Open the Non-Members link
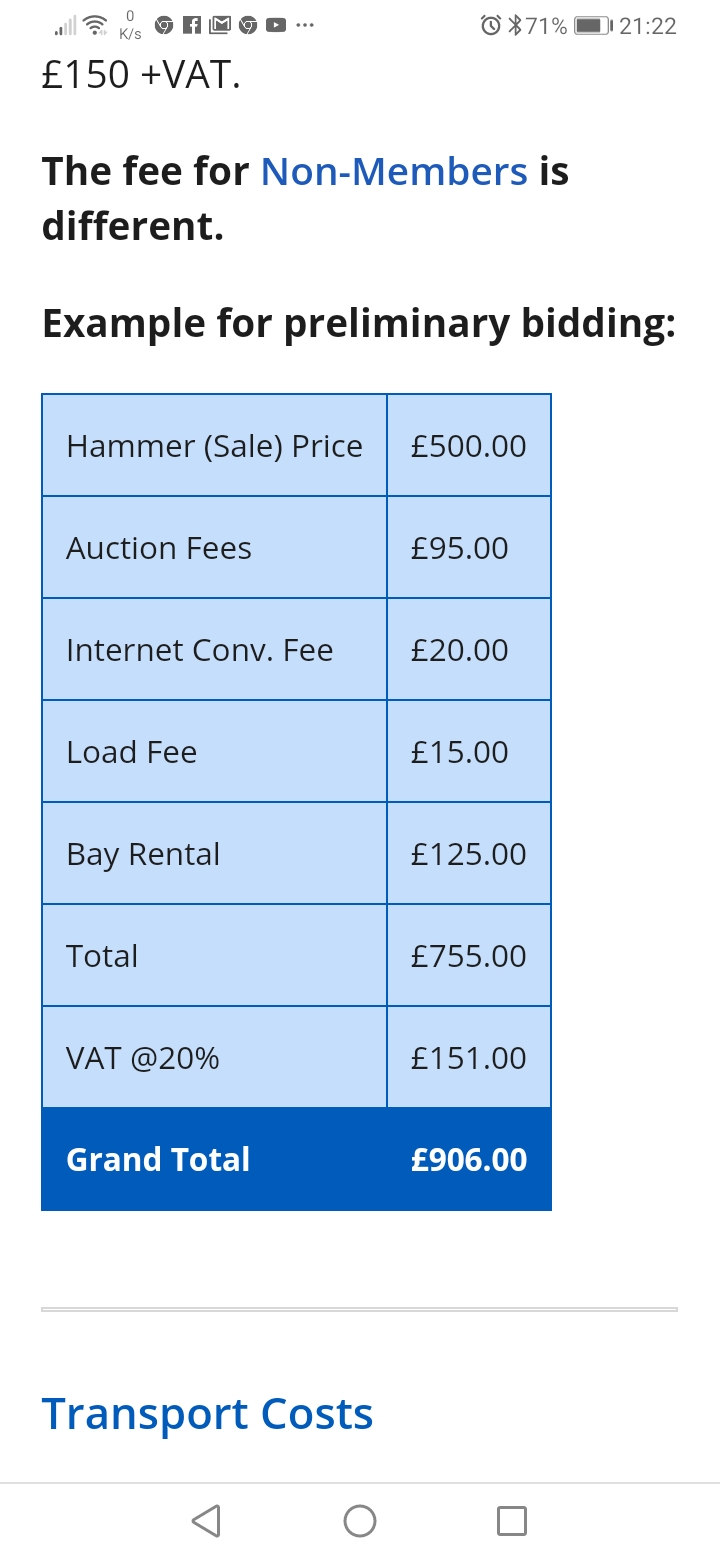The image size is (720, 1560). [393, 172]
